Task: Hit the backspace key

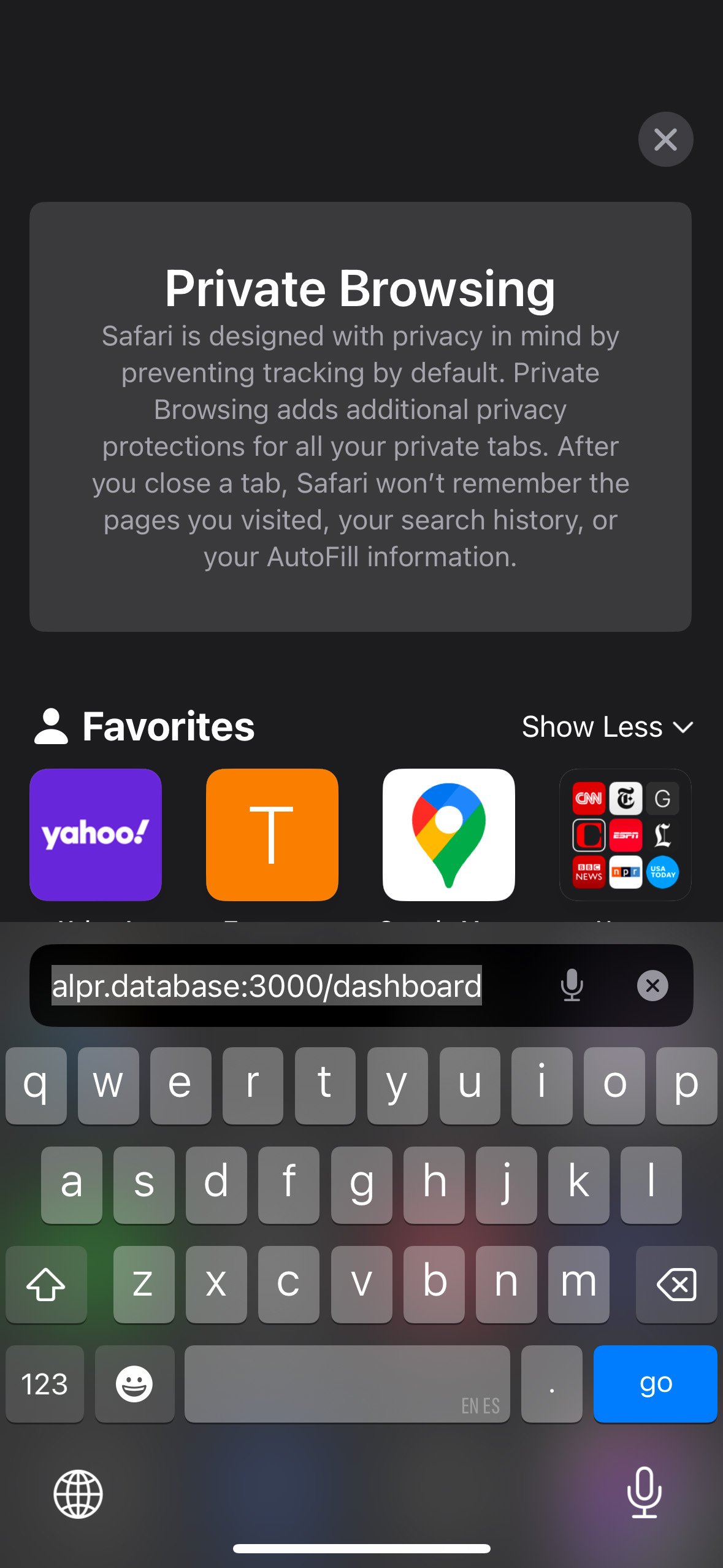Action: [x=676, y=1284]
